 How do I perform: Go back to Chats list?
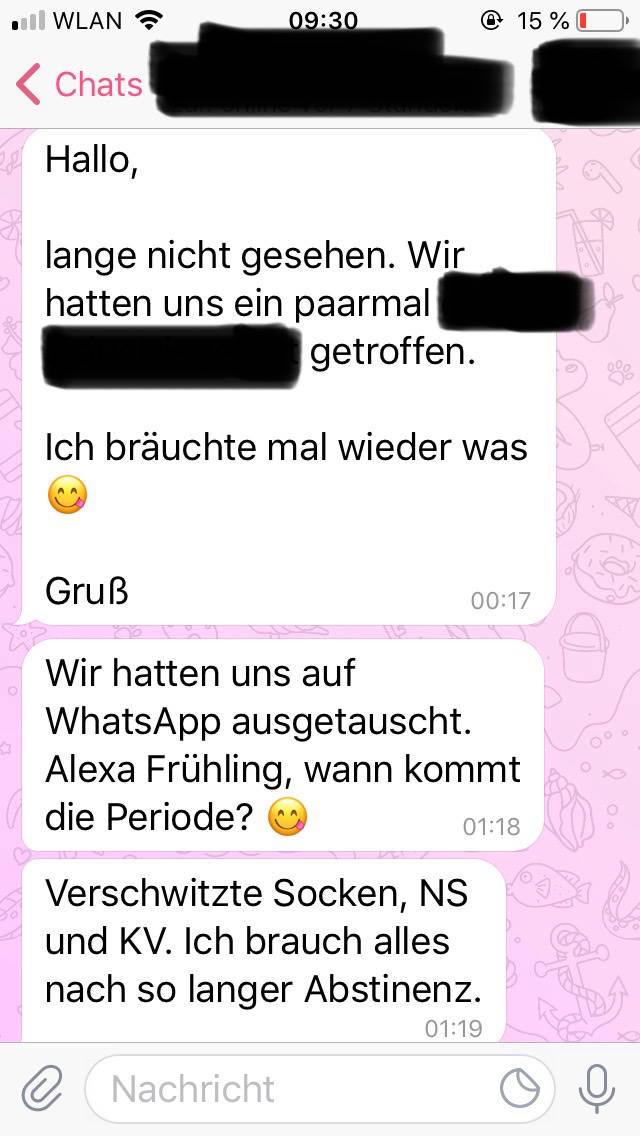coord(80,84)
